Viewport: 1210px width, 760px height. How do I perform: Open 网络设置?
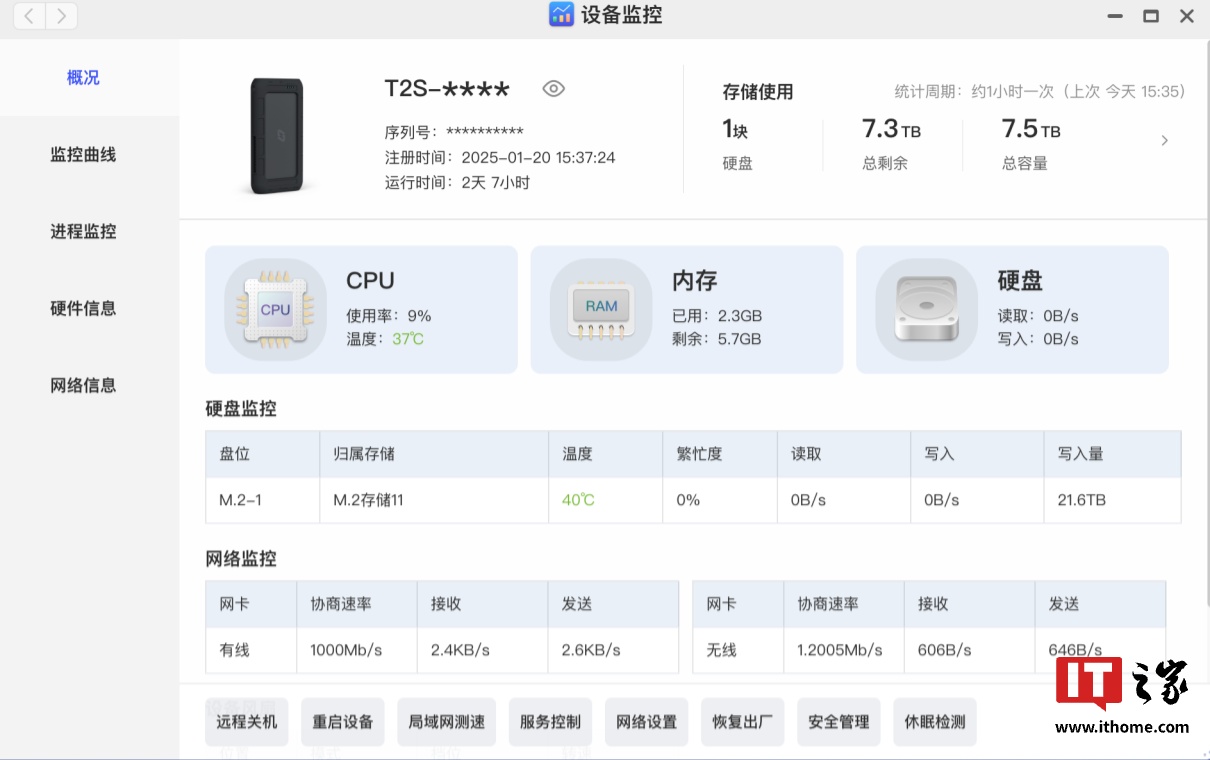646,722
